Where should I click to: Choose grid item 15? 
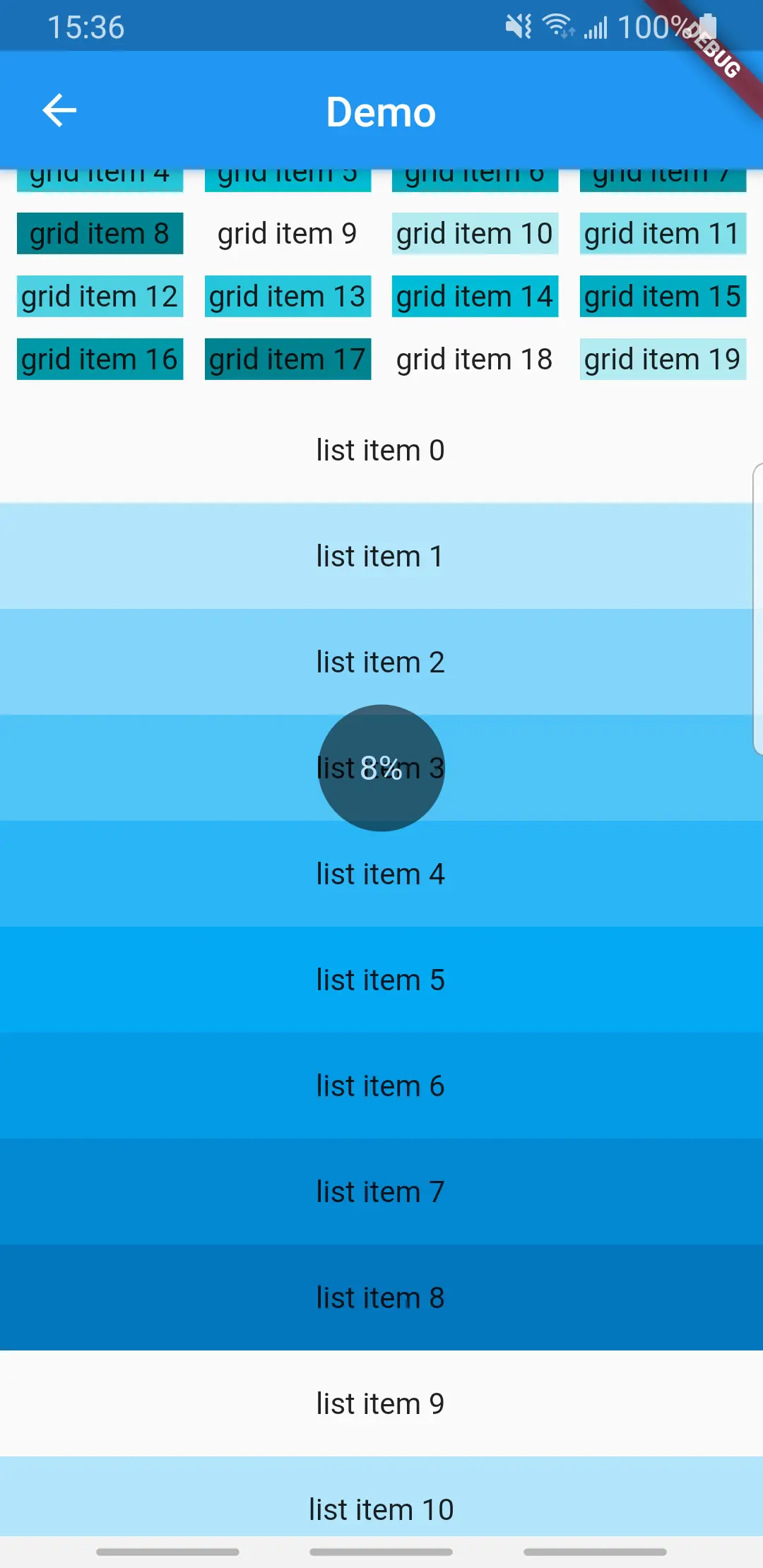[x=663, y=296]
